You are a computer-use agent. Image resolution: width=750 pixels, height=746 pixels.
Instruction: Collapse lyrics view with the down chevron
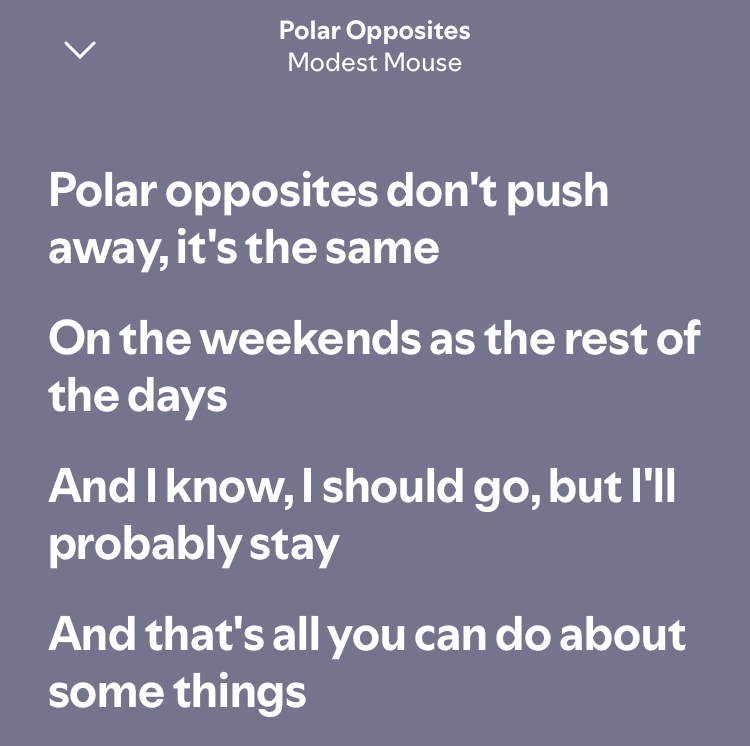tap(79, 49)
